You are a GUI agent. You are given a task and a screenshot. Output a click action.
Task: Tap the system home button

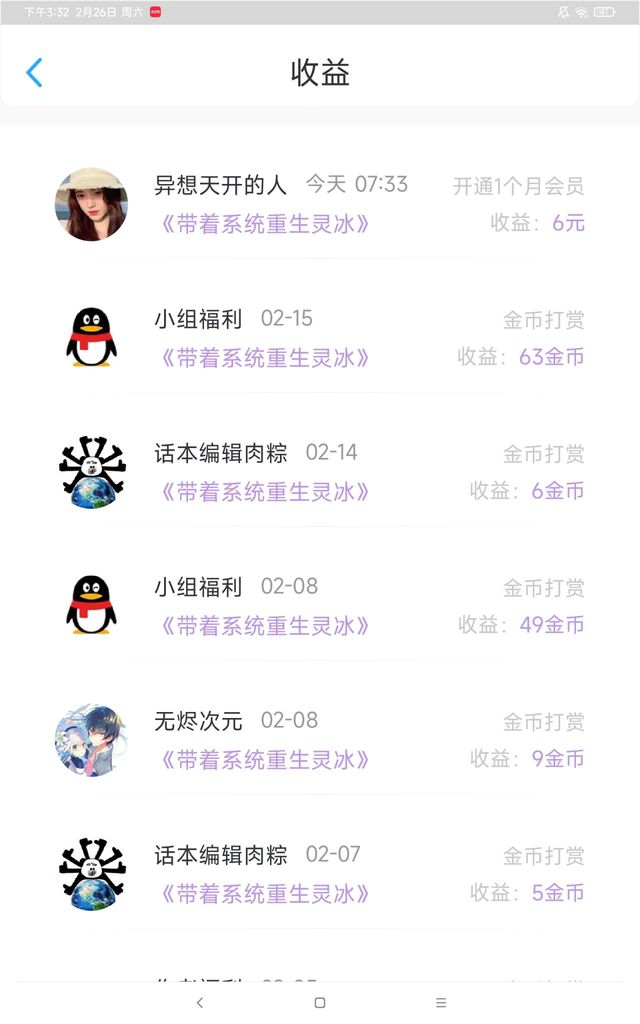pos(320,1002)
